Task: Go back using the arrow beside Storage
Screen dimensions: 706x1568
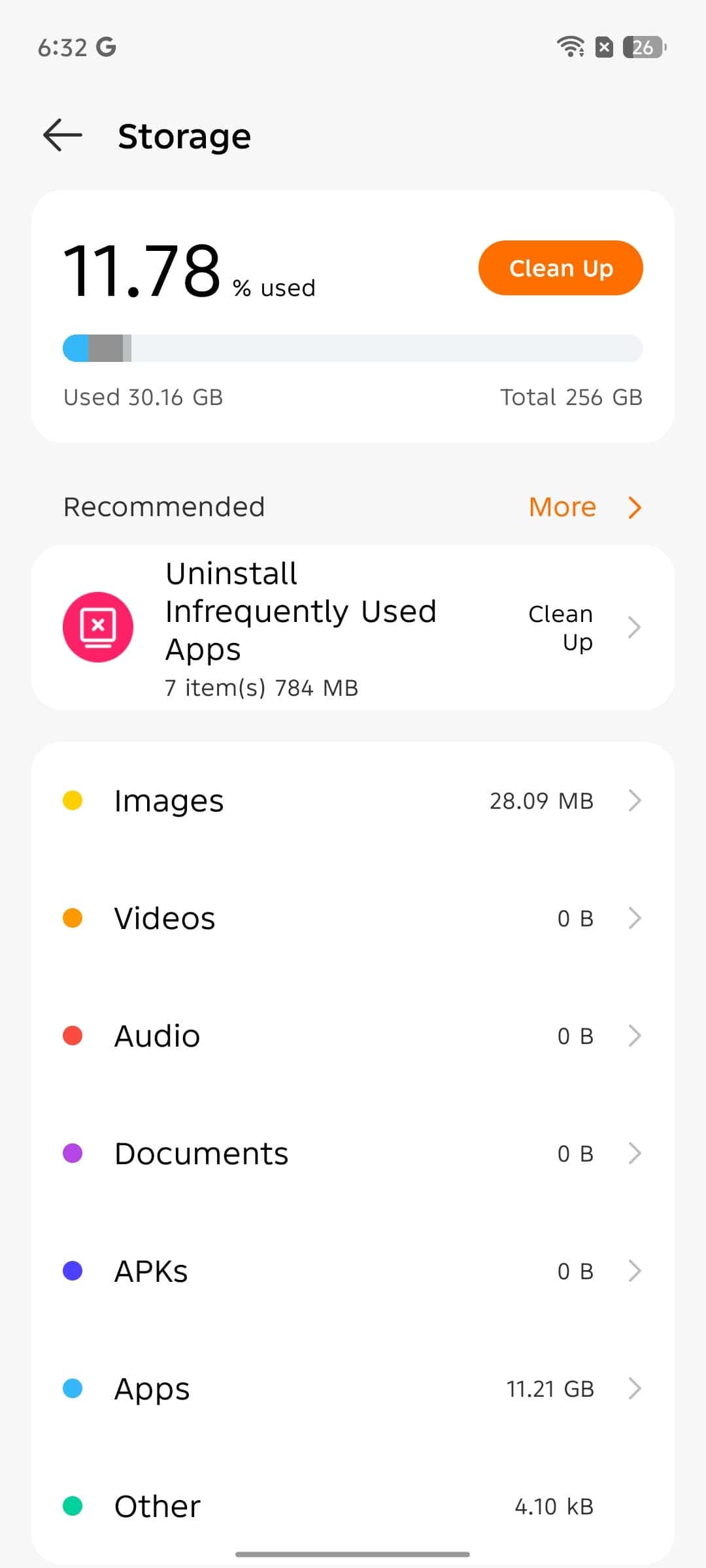Action: pyautogui.click(x=63, y=136)
